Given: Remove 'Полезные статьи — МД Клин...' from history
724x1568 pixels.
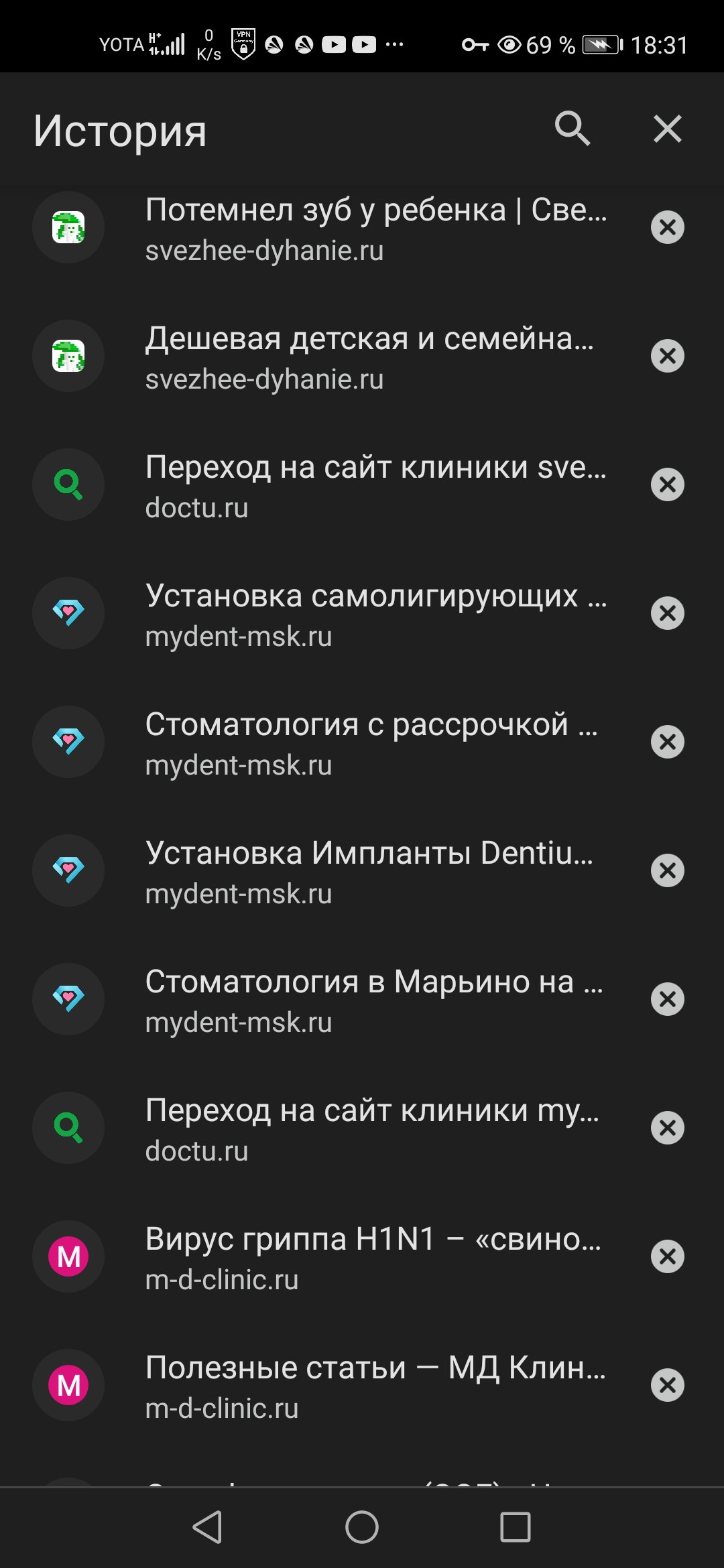Looking at the screenshot, I should 667,1385.
